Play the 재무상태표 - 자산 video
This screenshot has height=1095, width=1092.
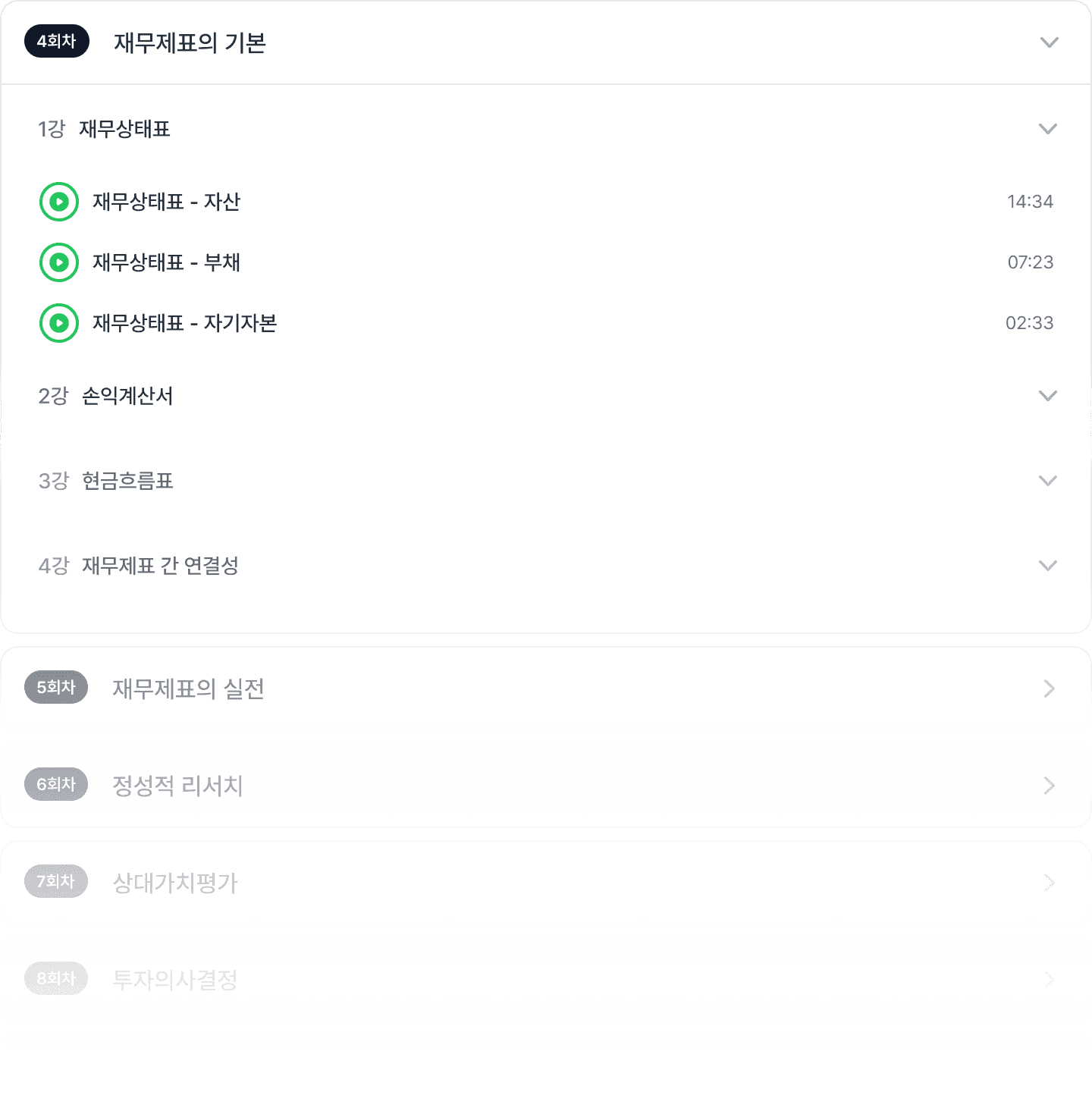59,202
